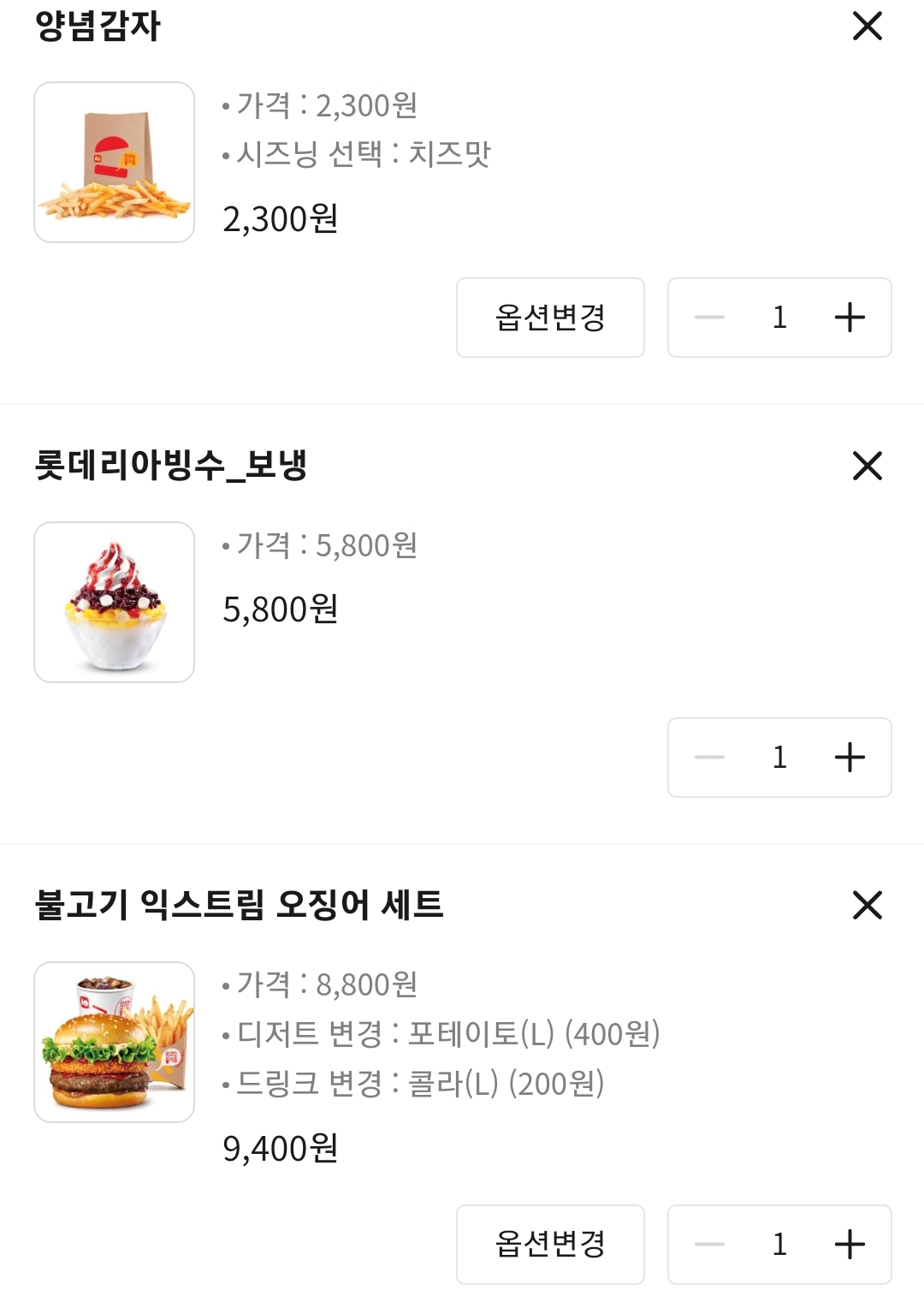
Task: Increase 양념감자 quantity with plus
Action: tap(850, 318)
